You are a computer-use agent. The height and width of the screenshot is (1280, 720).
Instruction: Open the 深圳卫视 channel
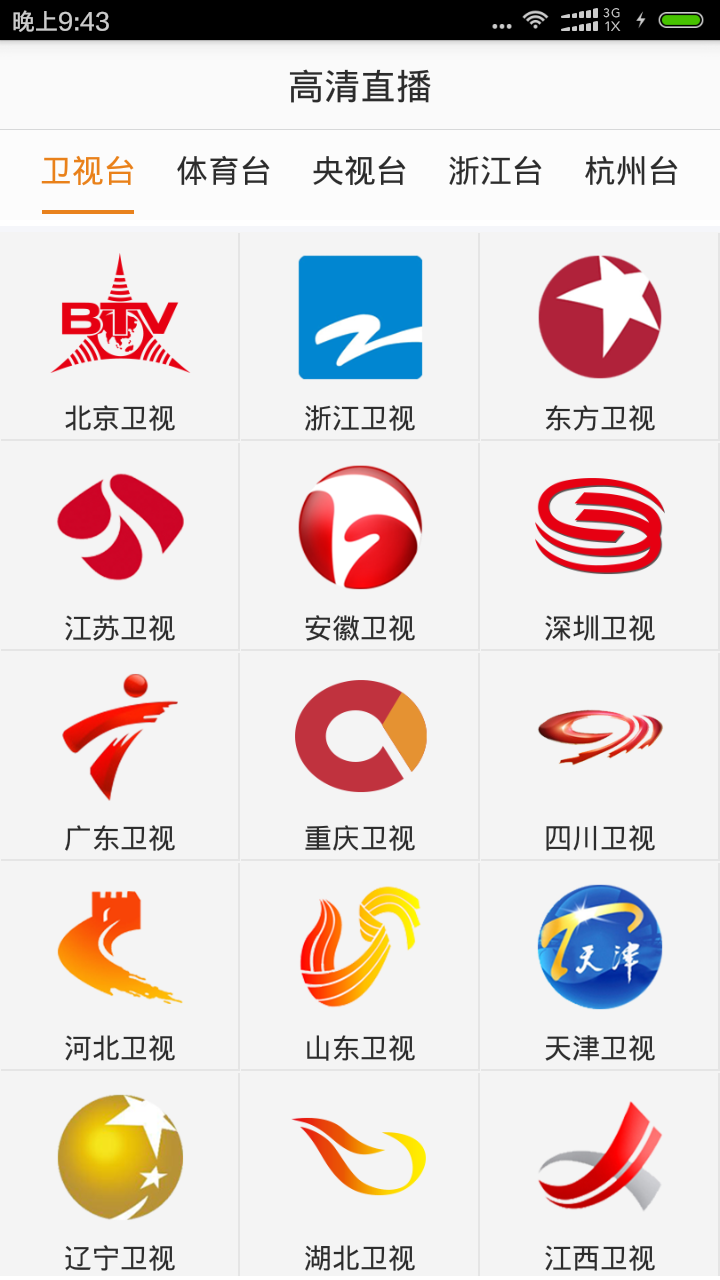600,547
